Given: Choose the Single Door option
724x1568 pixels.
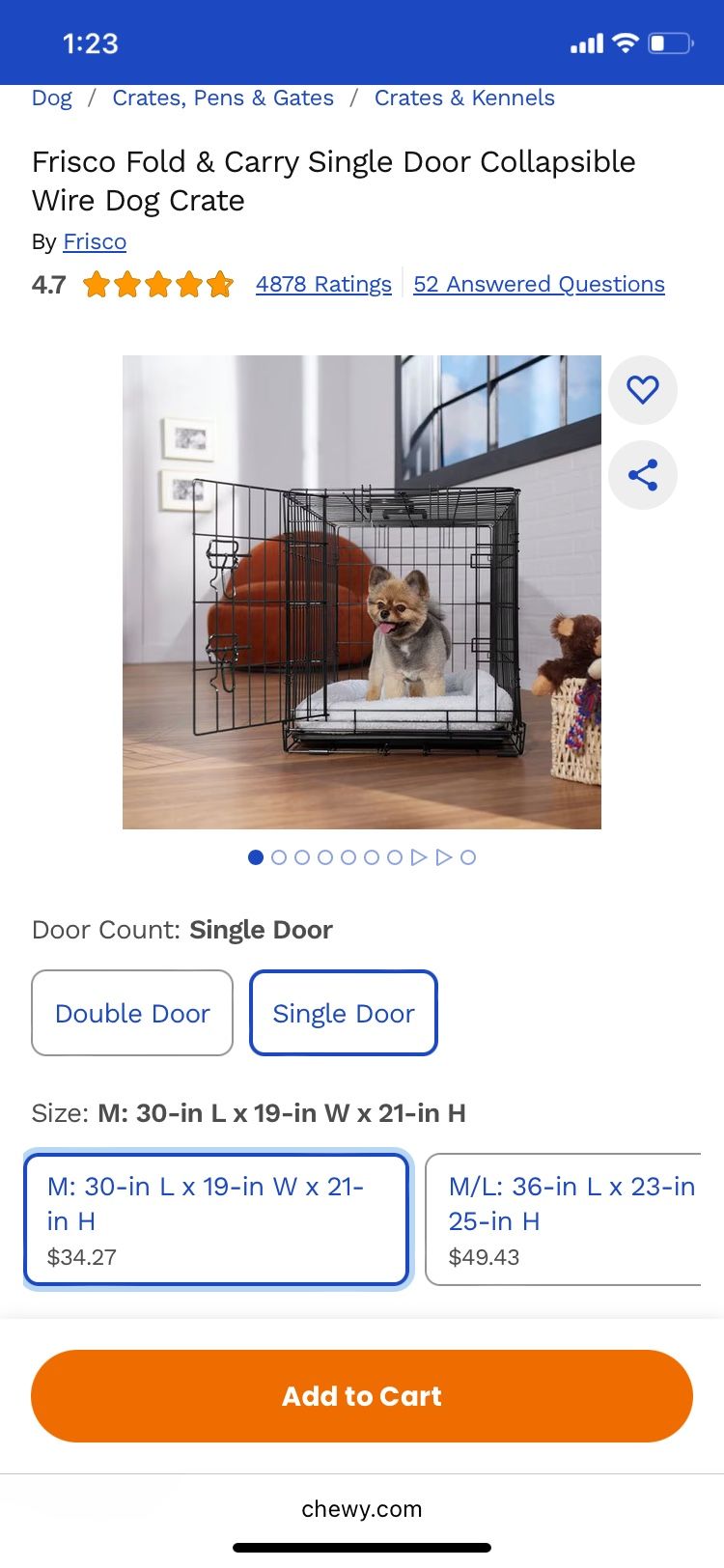Looking at the screenshot, I should [x=344, y=1013].
